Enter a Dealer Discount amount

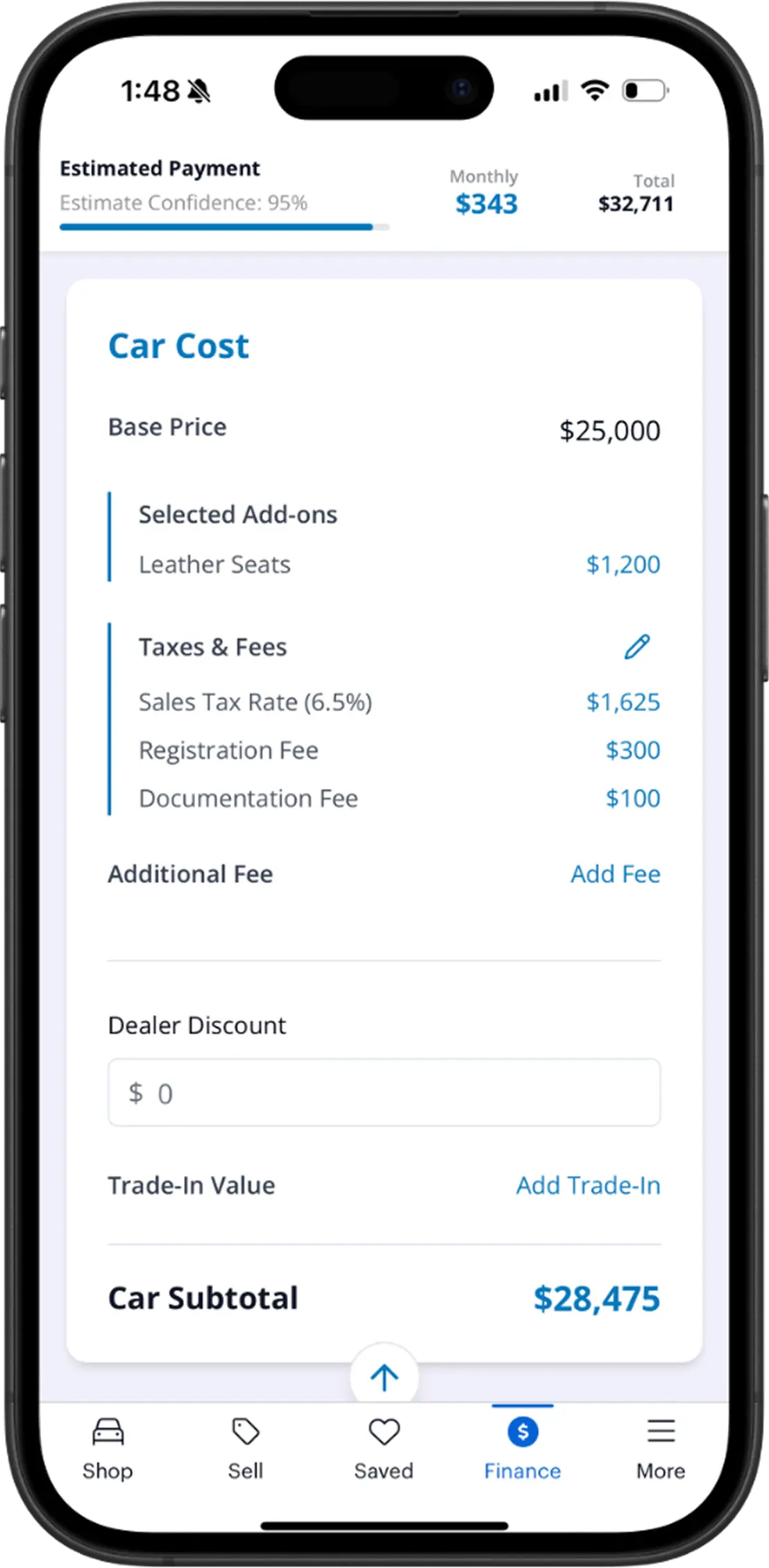click(384, 1093)
